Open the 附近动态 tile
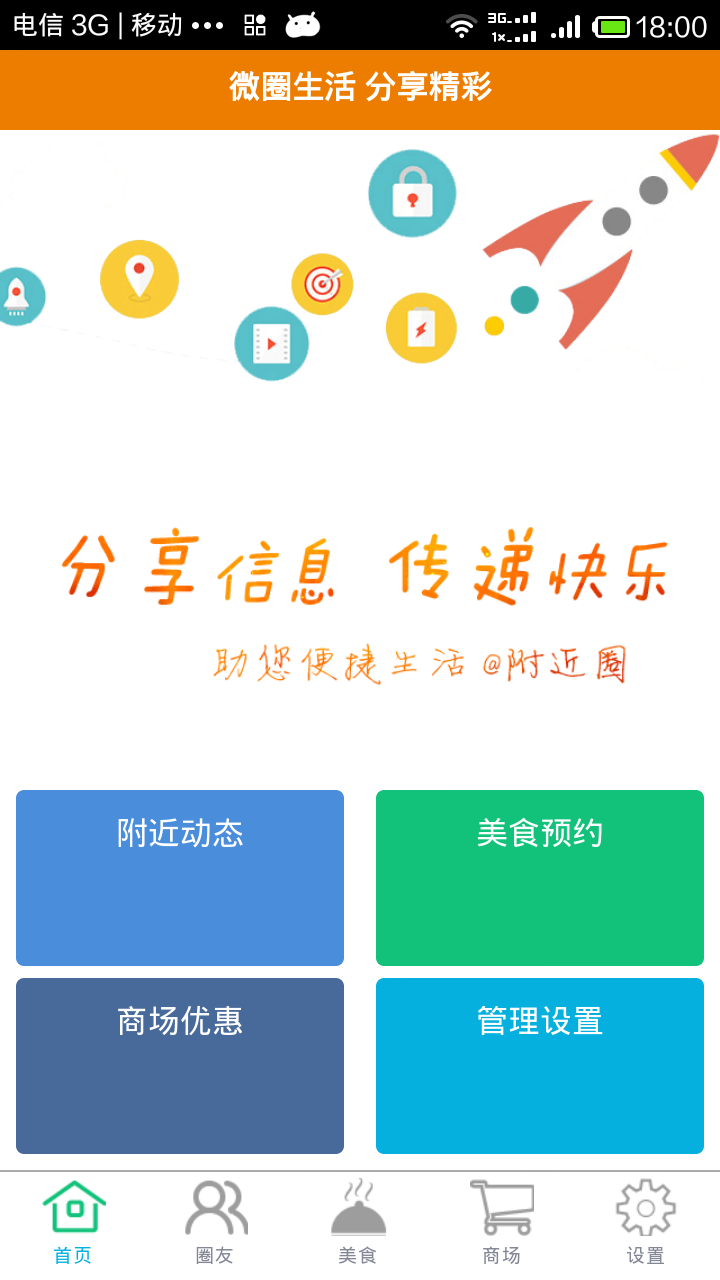The height and width of the screenshot is (1280, 720). click(180, 878)
